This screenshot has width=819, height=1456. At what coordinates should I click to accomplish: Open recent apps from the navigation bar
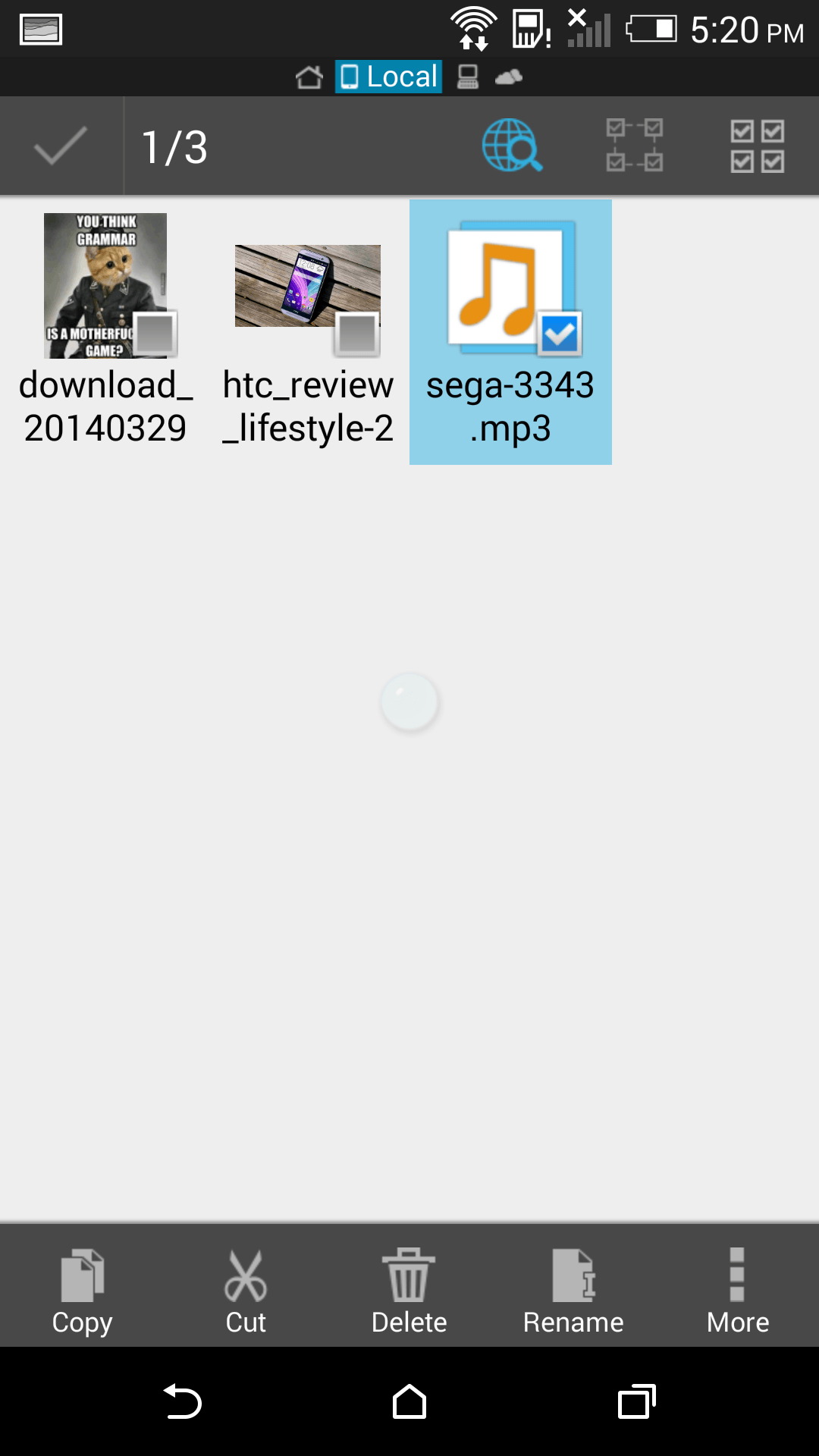pyautogui.click(x=636, y=1401)
